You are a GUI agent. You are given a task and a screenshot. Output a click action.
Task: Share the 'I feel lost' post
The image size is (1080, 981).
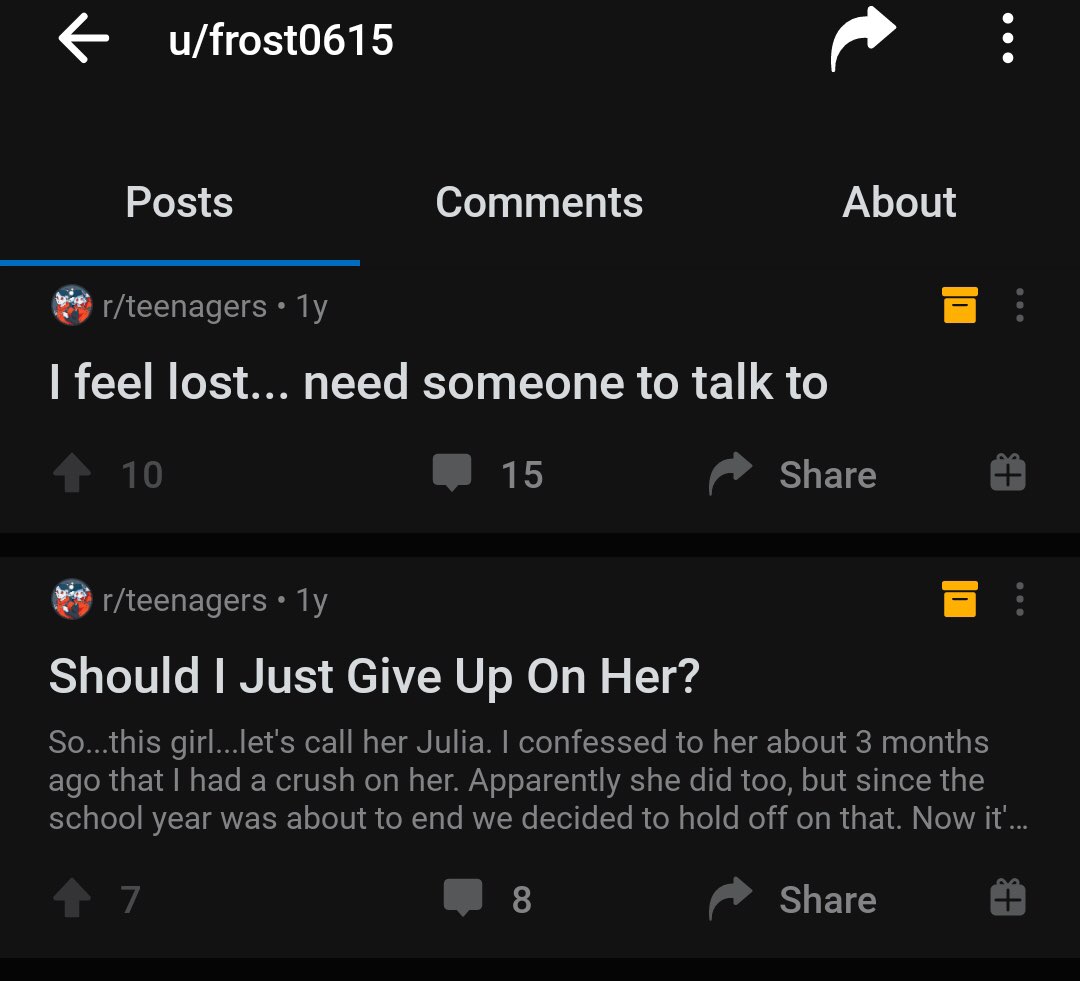pos(793,475)
